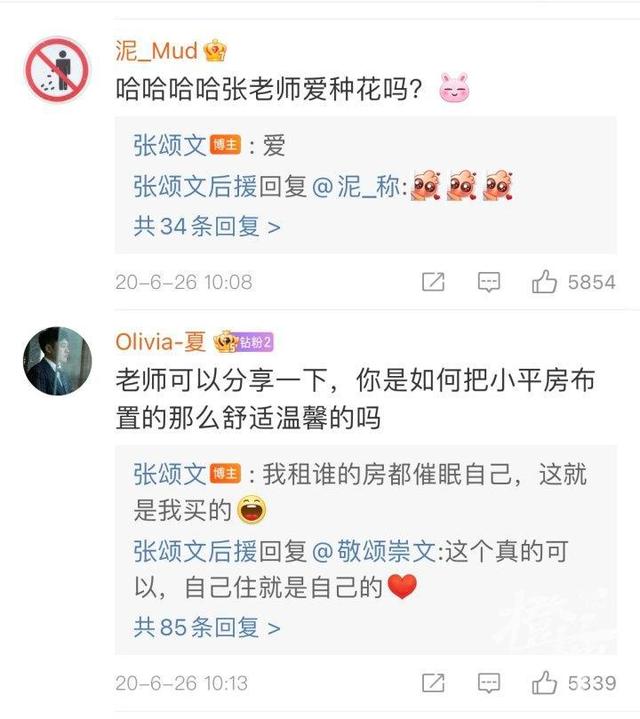Open Olivia-夏's profile avatar
The image size is (640, 719).
[57, 361]
